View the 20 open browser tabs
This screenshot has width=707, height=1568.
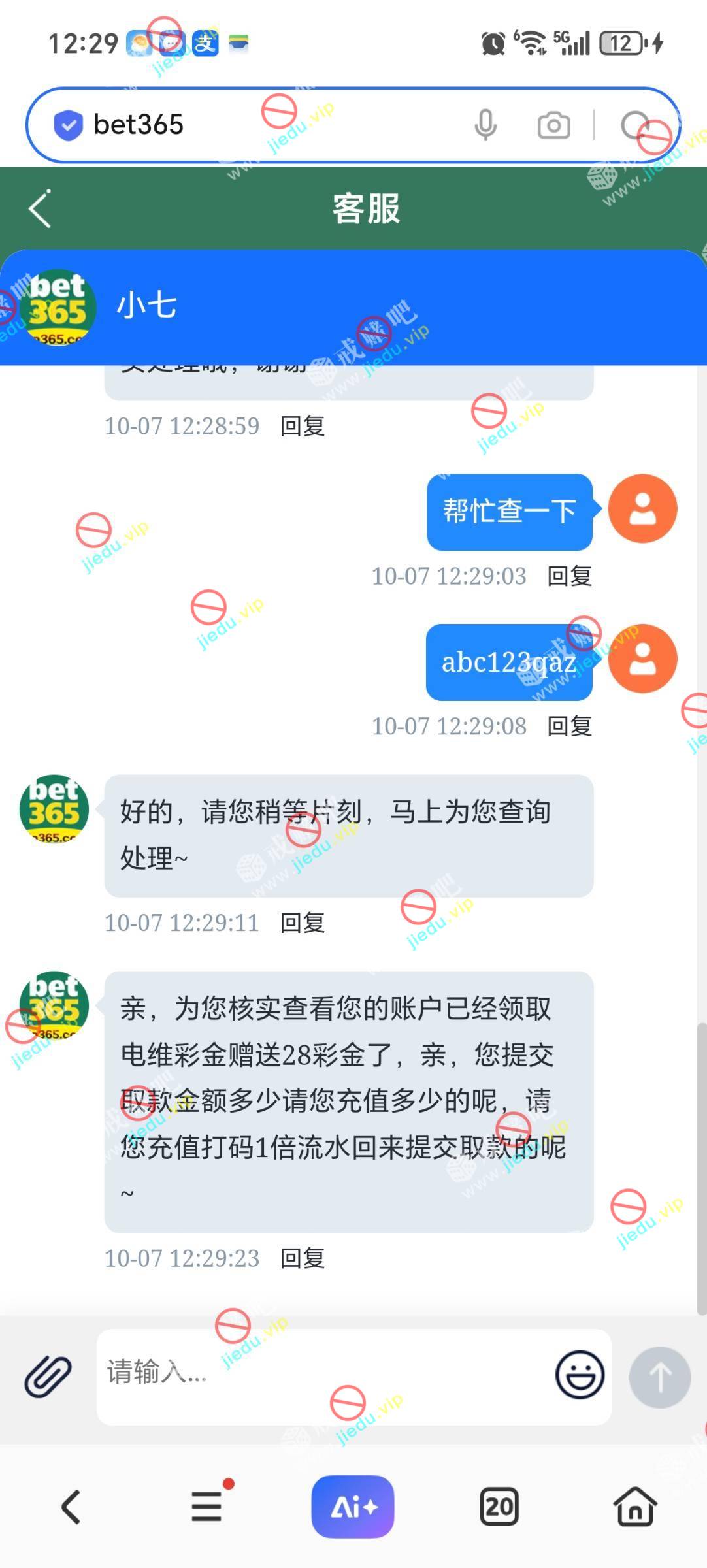pyautogui.click(x=499, y=1507)
